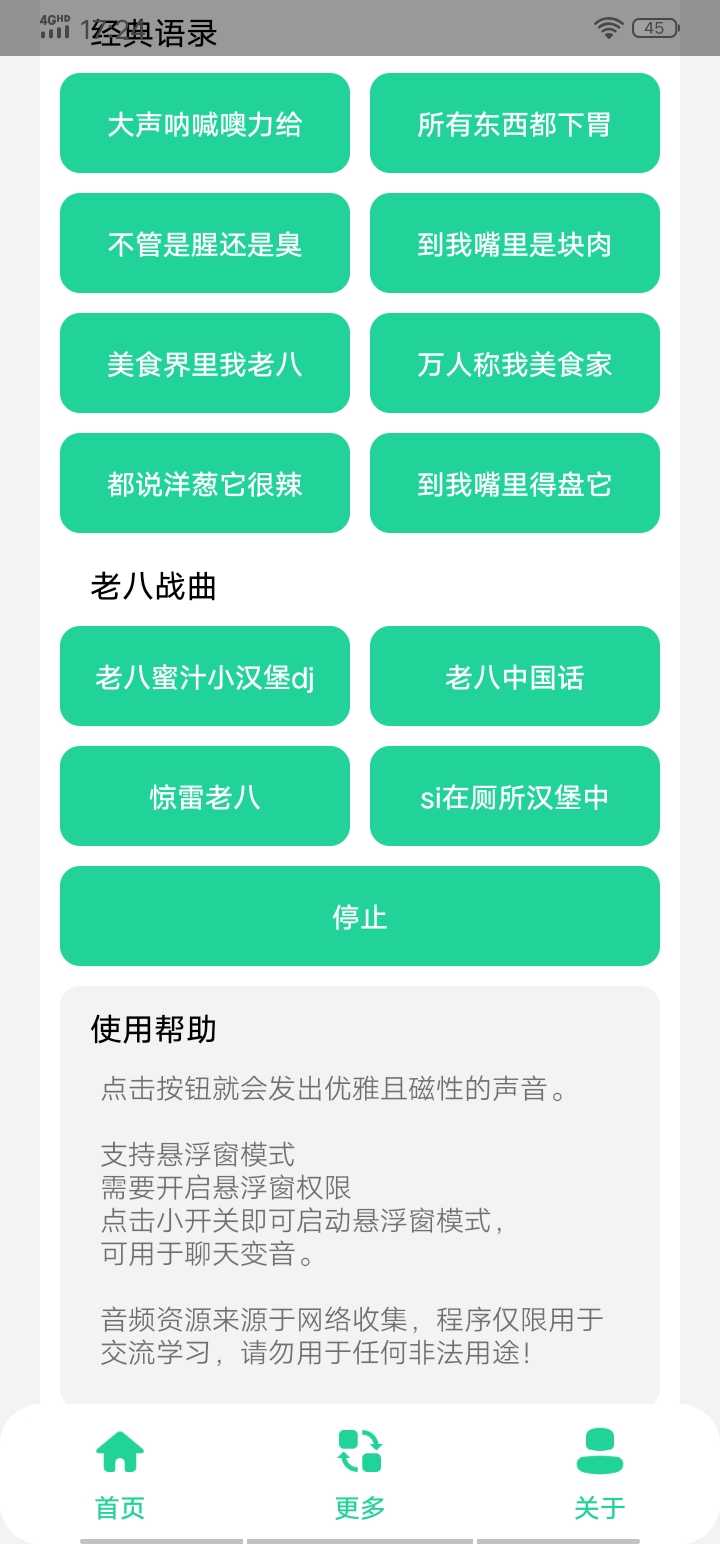Open the 关于 about tab
Screen dimensions: 720x1544
pos(600,1474)
